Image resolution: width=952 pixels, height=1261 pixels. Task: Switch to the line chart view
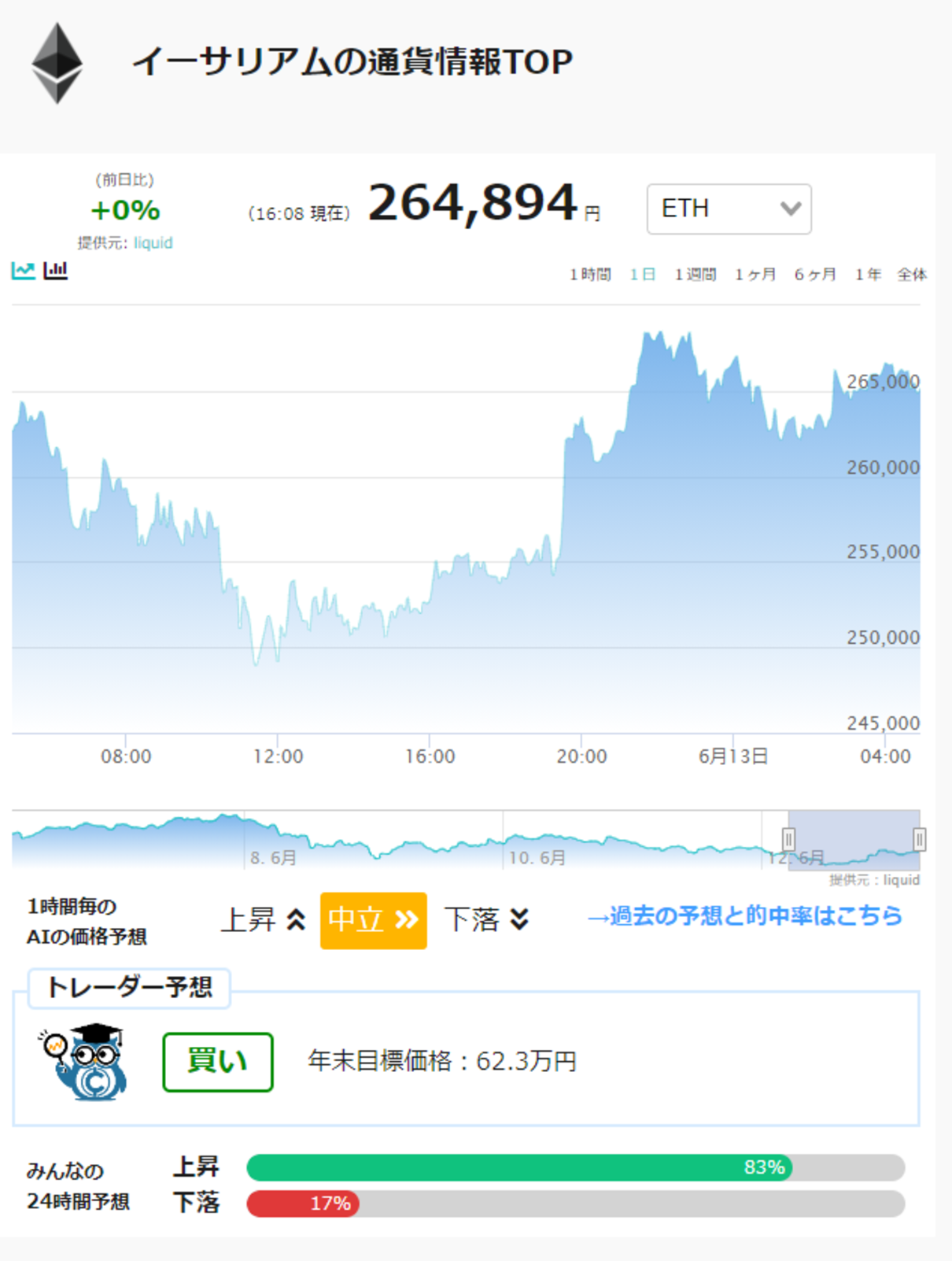23,271
